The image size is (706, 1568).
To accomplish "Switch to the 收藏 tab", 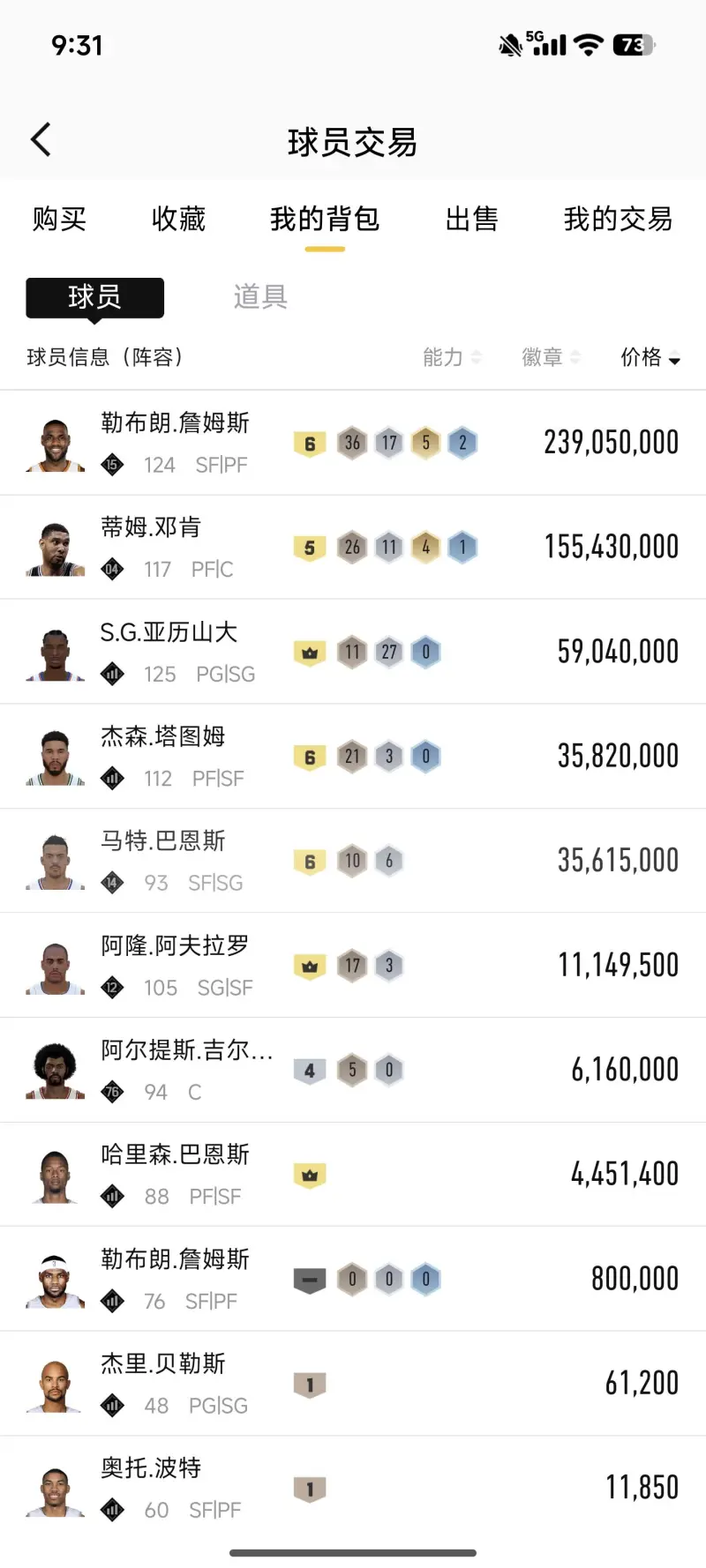I will [x=178, y=219].
